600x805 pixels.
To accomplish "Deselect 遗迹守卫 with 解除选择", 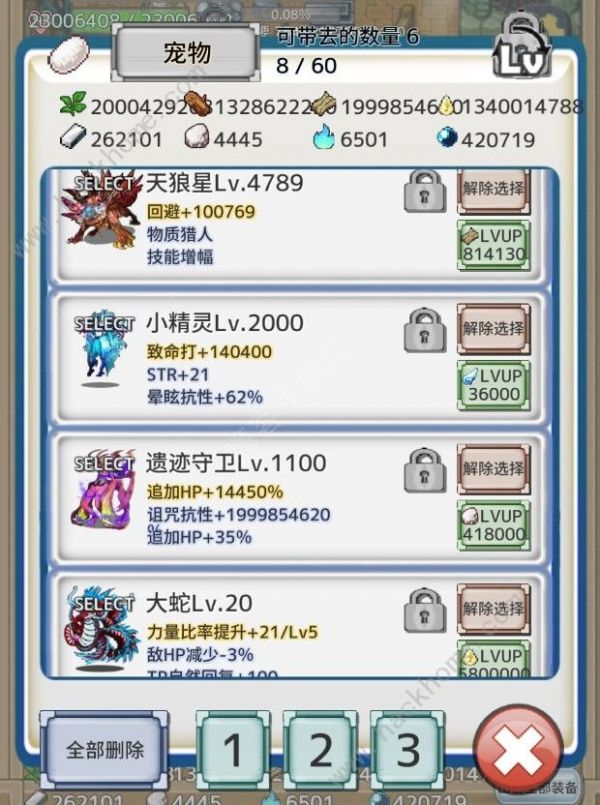I will [493, 468].
